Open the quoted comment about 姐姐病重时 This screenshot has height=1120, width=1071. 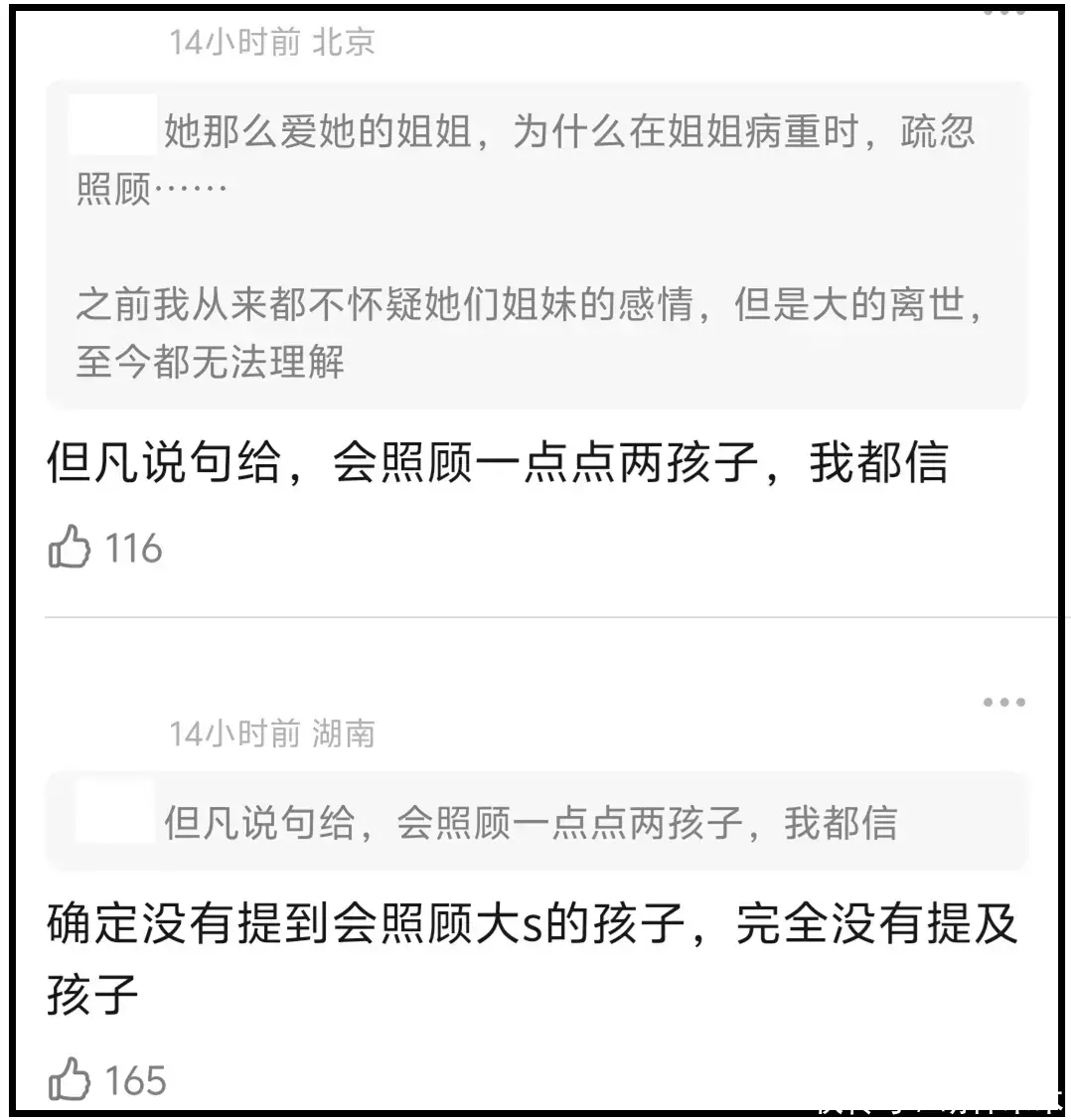pos(536,245)
